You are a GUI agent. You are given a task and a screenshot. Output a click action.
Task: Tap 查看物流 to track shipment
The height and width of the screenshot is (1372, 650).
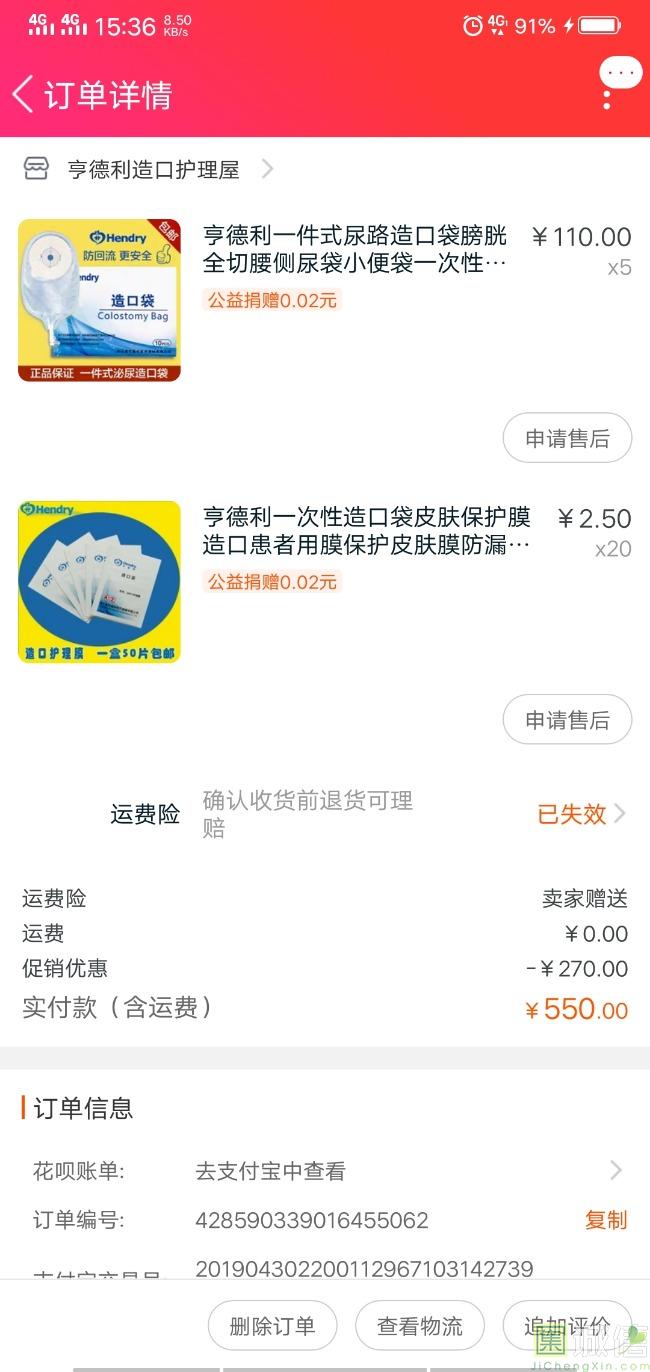[x=420, y=1326]
